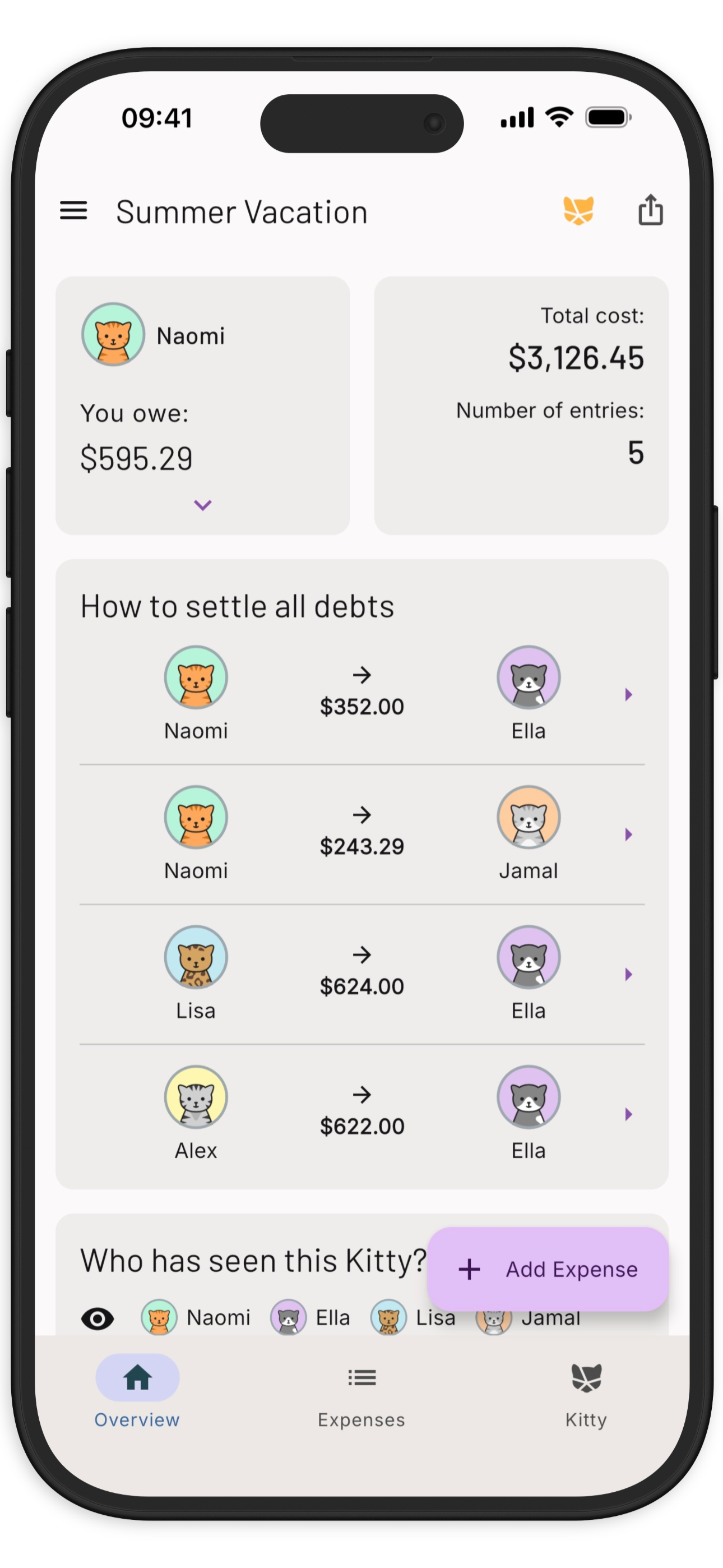Add a new expense

point(547,1270)
